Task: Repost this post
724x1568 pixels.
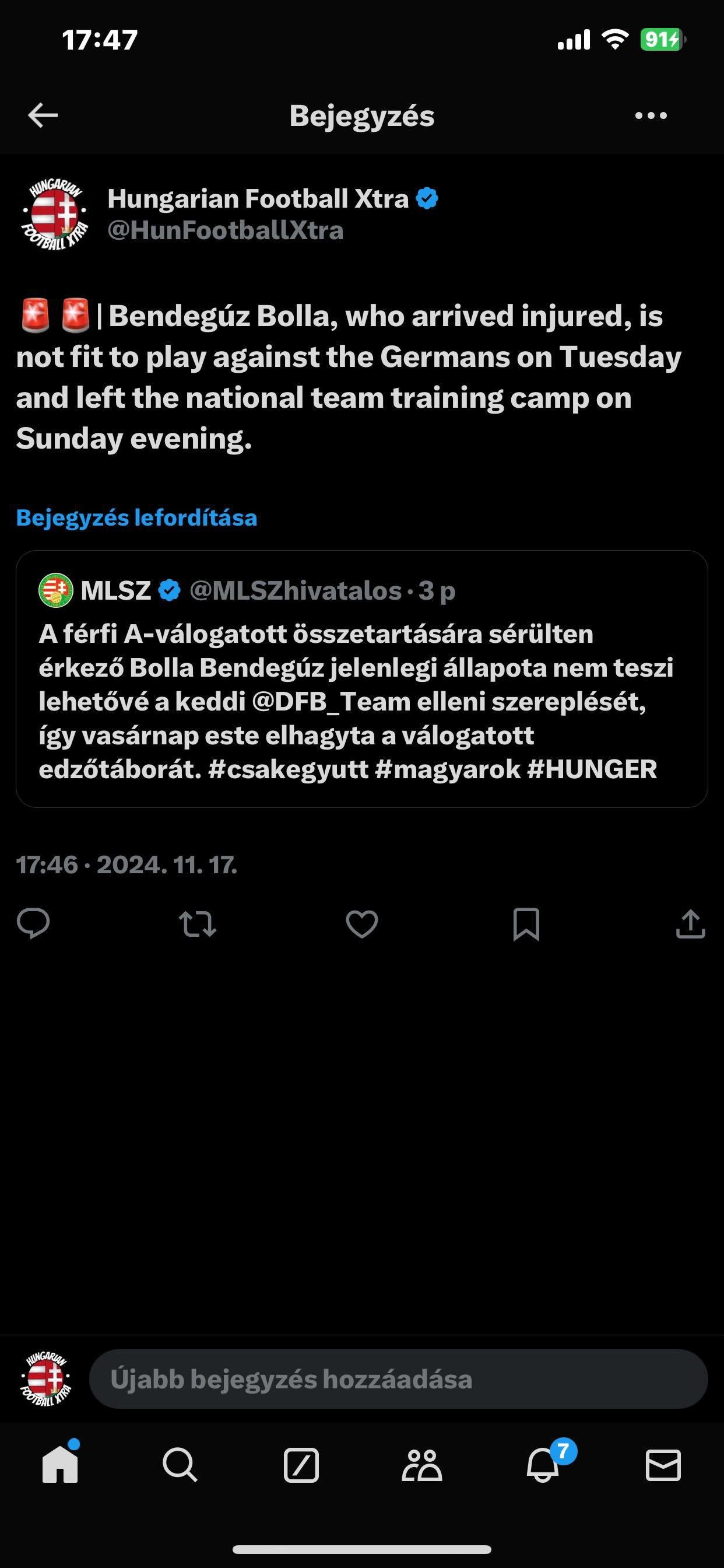Action: tap(198, 923)
